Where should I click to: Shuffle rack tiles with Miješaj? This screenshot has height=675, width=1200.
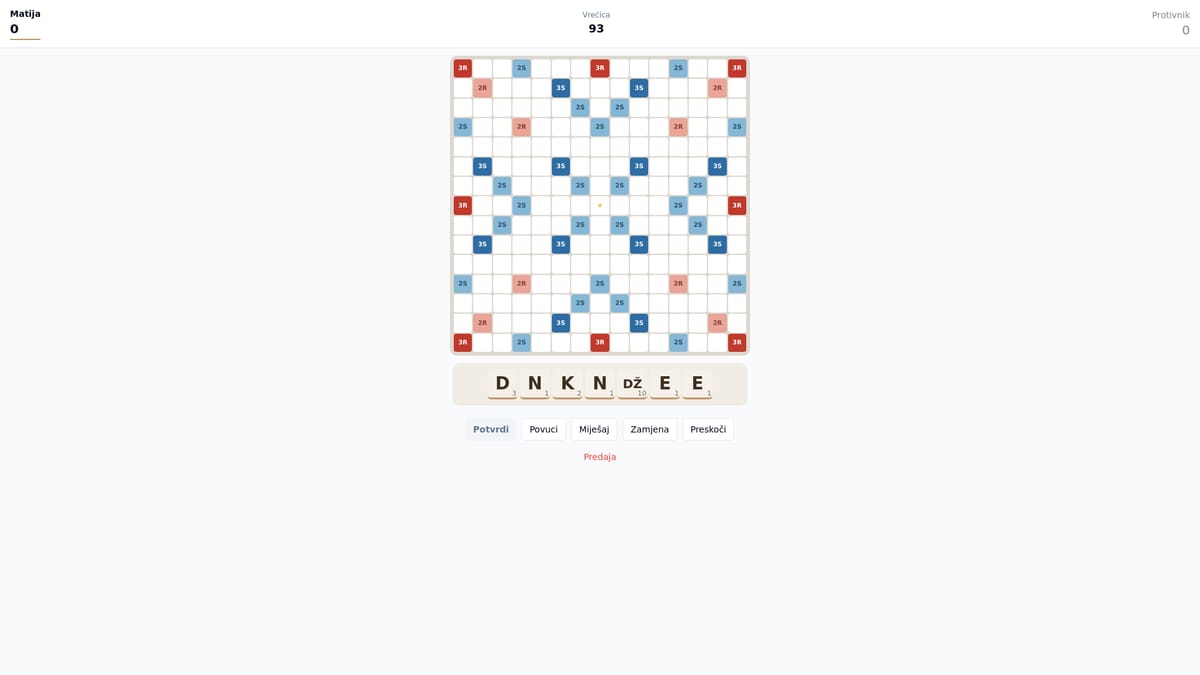594,430
